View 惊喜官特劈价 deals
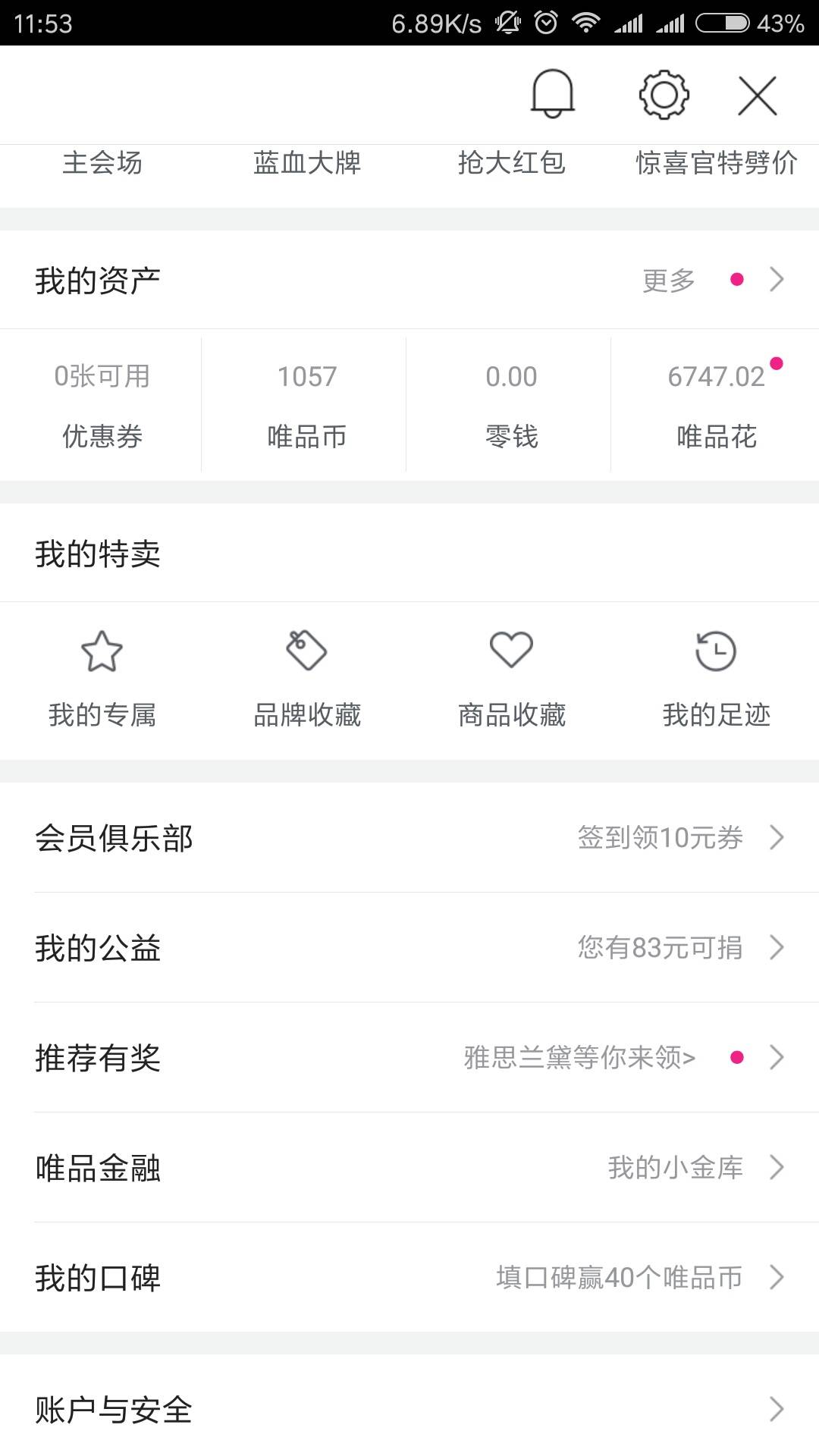The image size is (819, 1456). click(717, 163)
